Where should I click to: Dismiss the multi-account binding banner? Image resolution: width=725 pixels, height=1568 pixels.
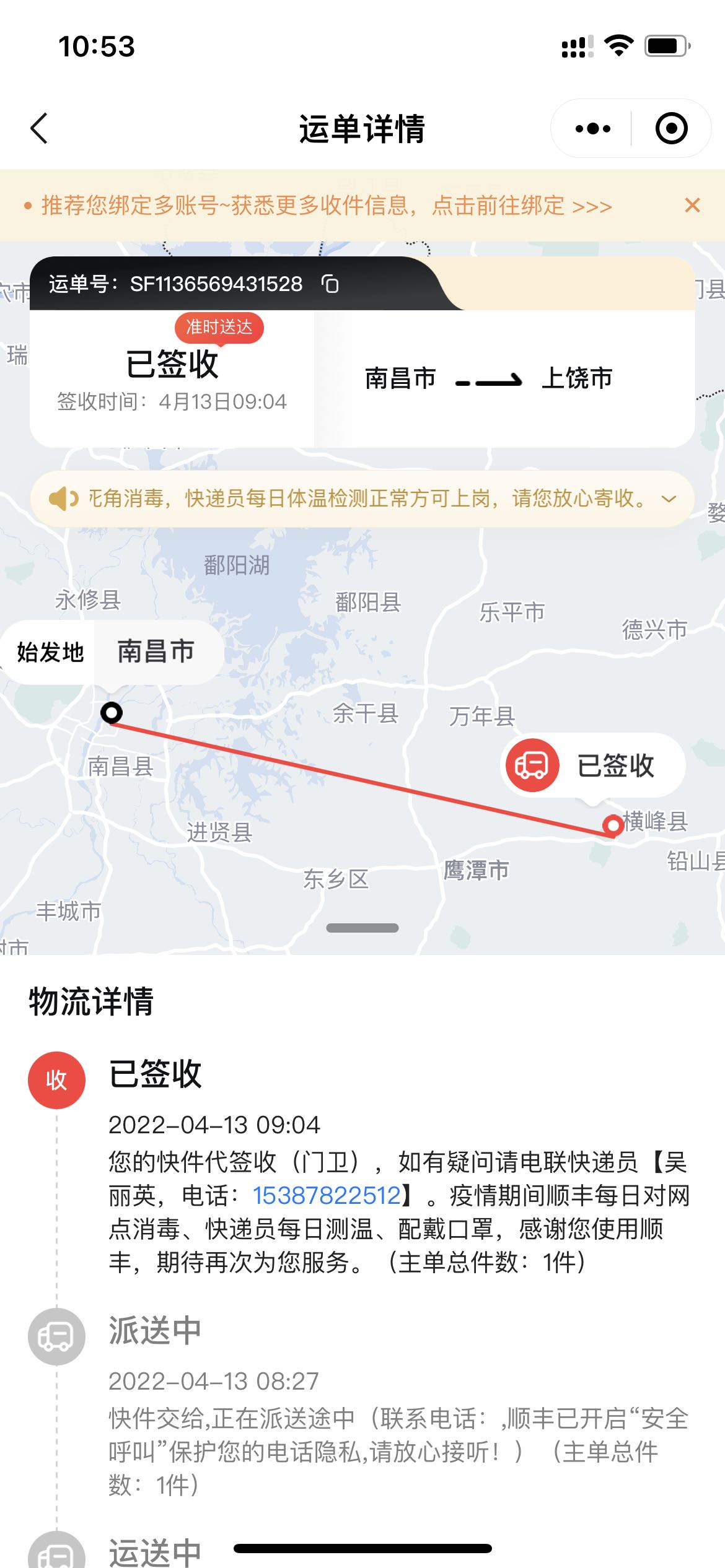click(692, 205)
